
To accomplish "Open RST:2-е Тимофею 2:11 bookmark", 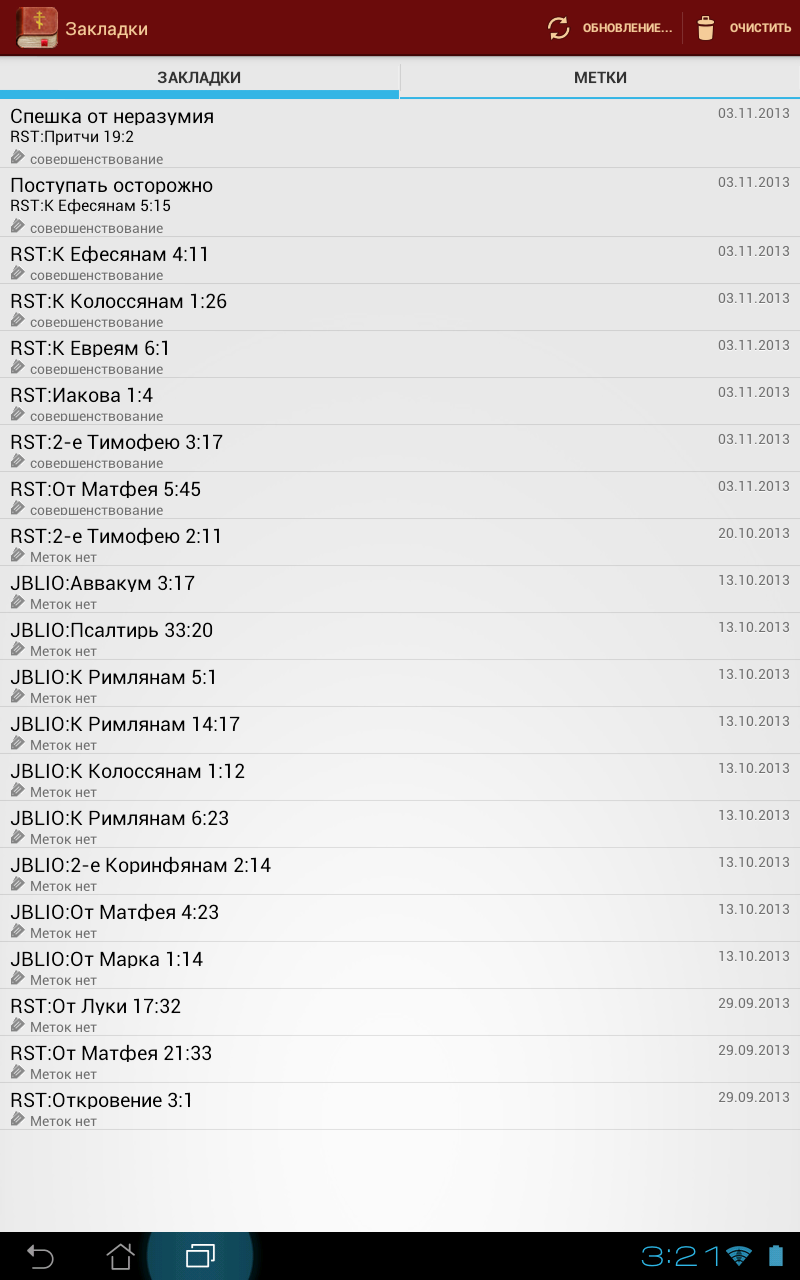I will click(116, 537).
